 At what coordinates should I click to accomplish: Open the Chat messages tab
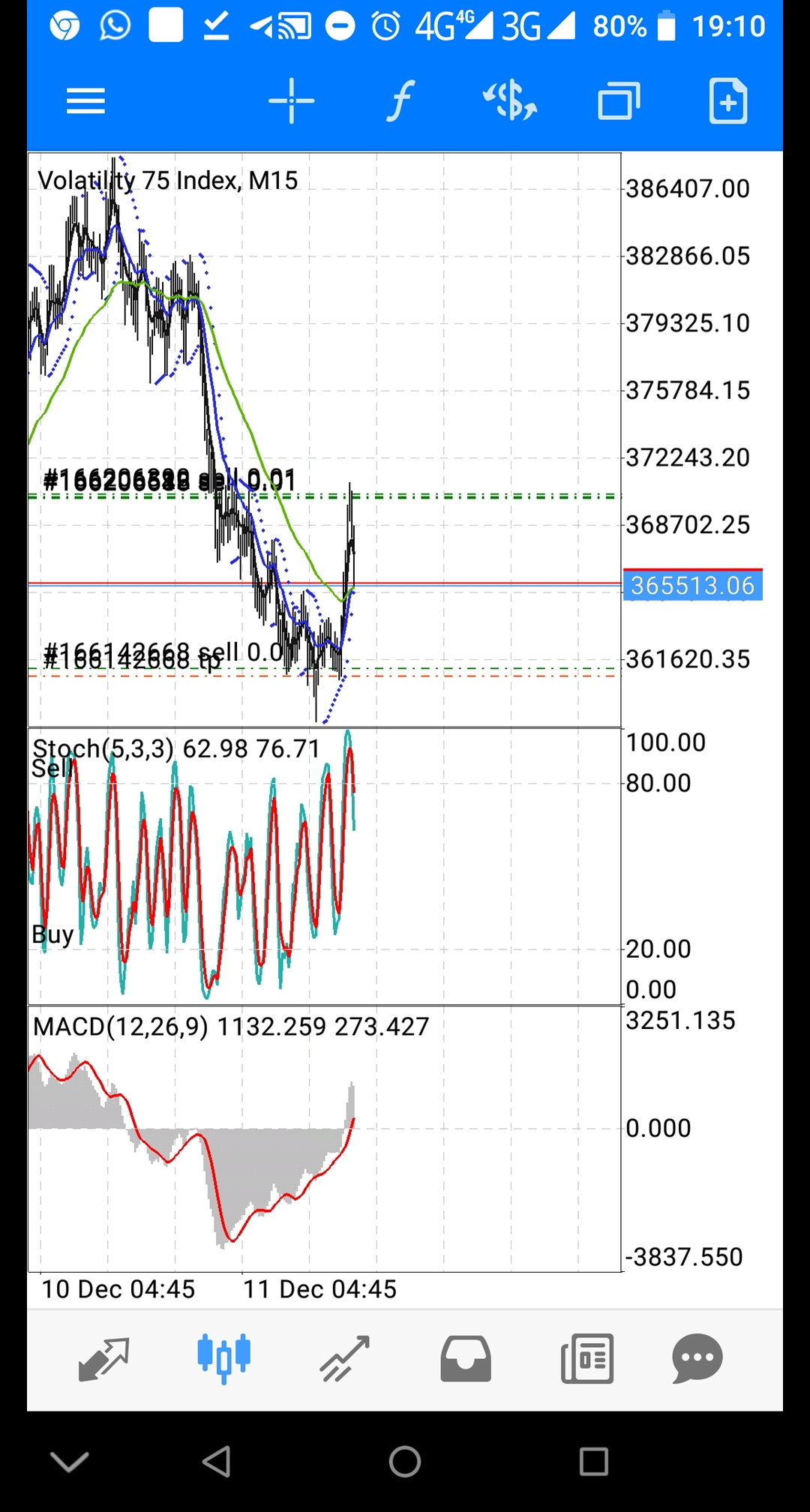pos(697,1358)
